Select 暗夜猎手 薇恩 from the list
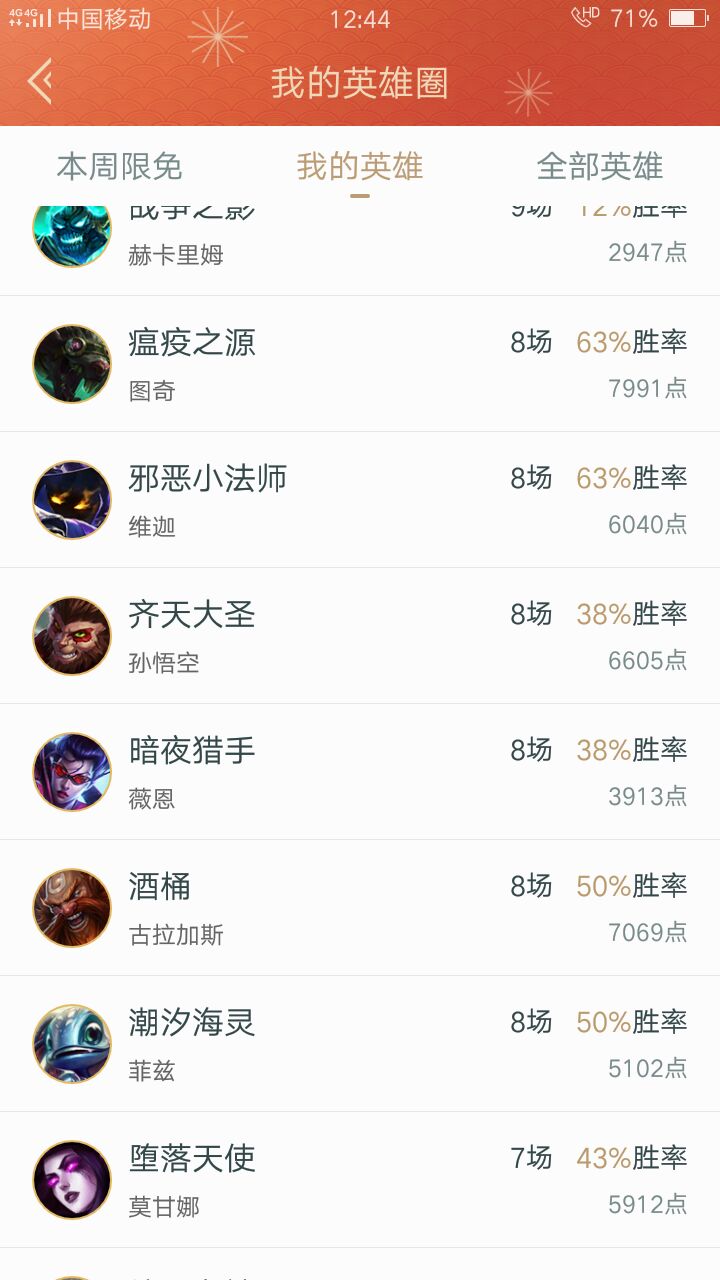 click(360, 772)
